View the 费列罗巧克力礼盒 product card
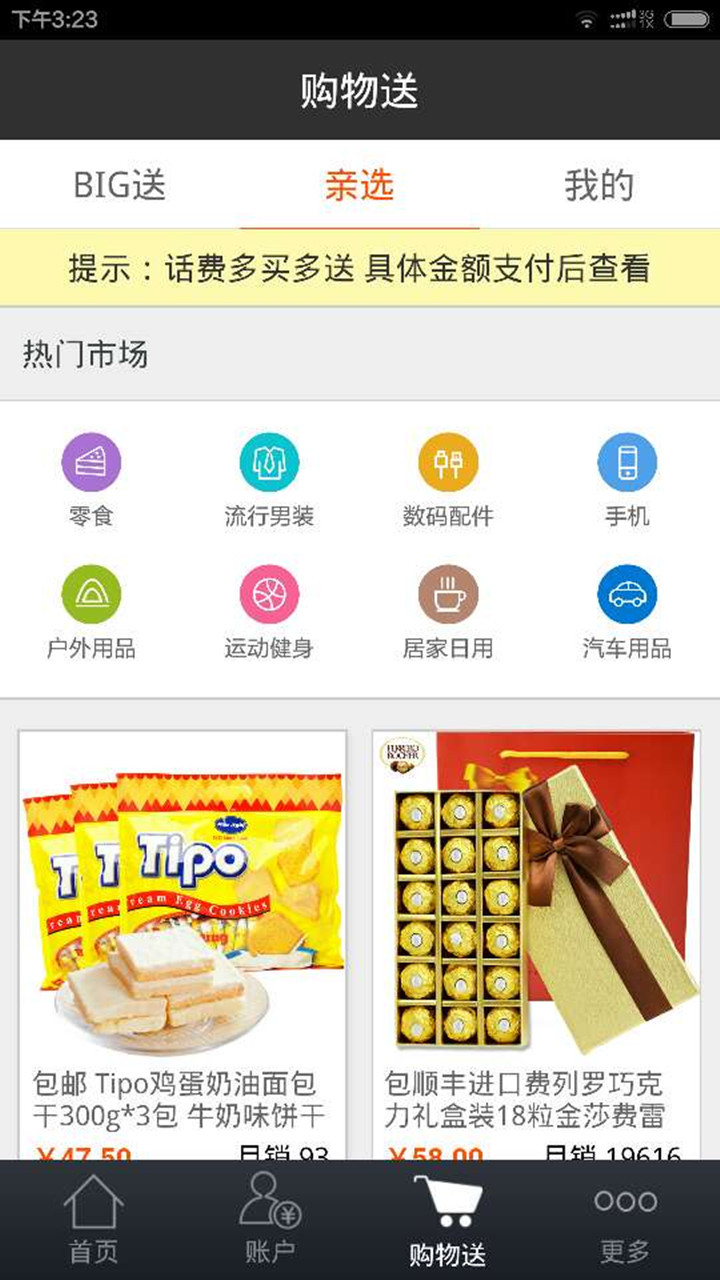Viewport: 720px width, 1280px height. [x=537, y=940]
